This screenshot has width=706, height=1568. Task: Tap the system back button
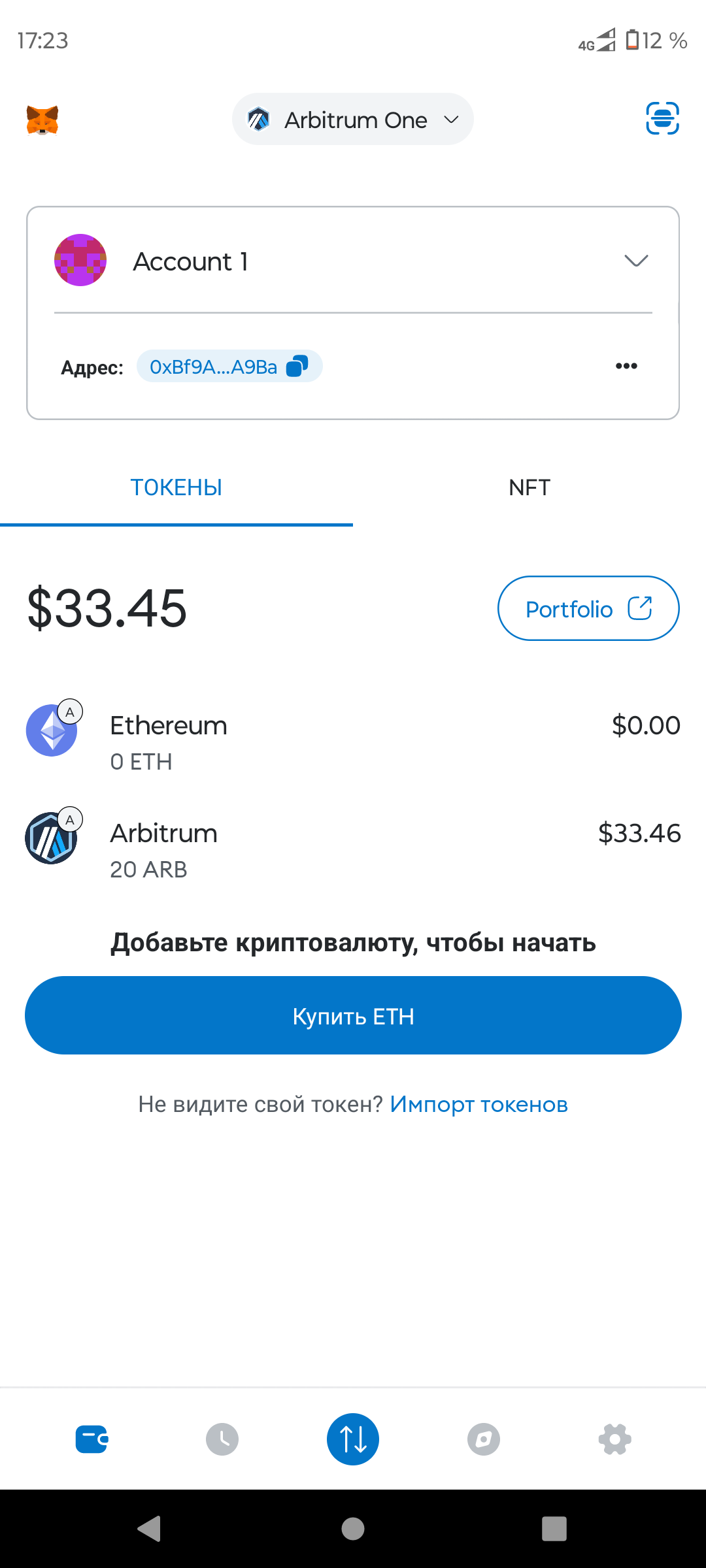[150, 1529]
